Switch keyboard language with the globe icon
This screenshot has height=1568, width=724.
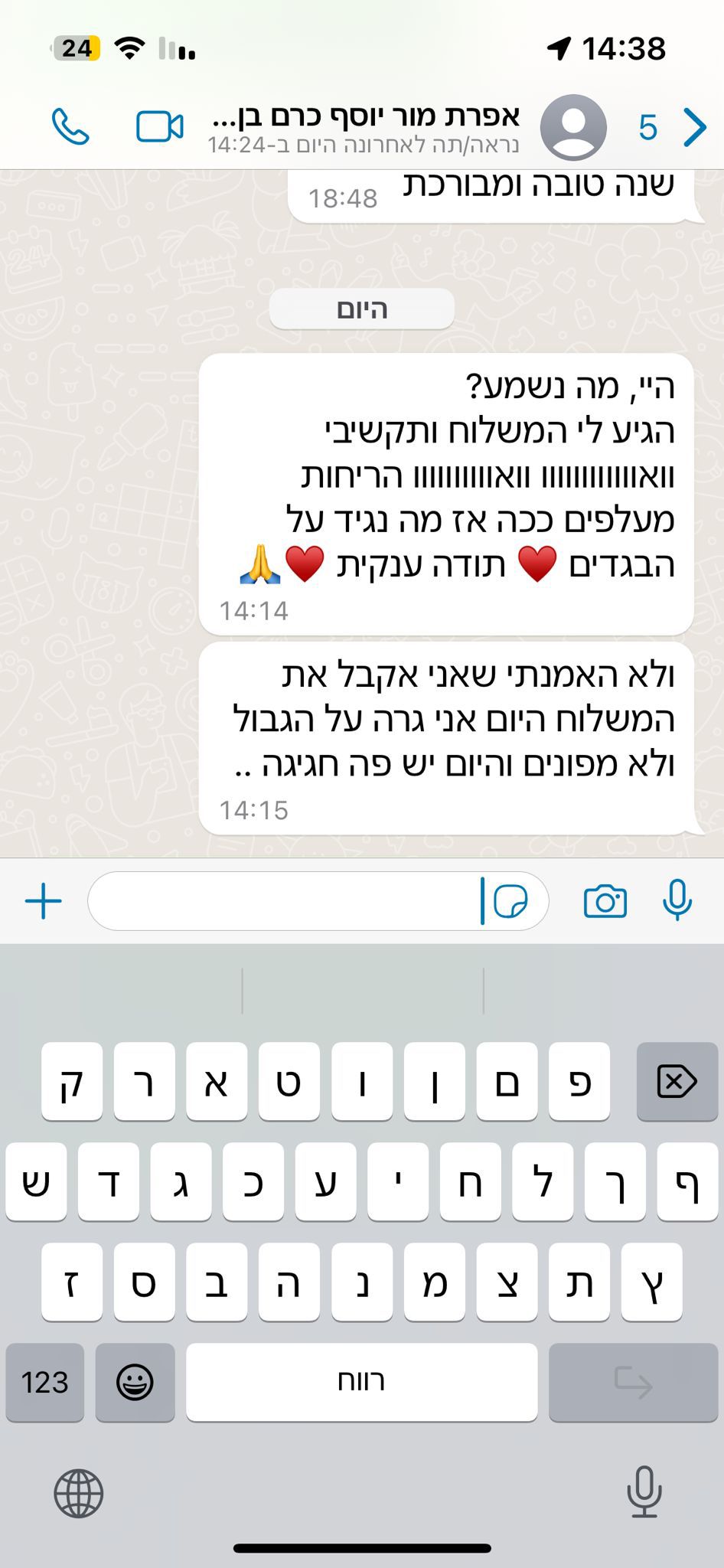79,1493
